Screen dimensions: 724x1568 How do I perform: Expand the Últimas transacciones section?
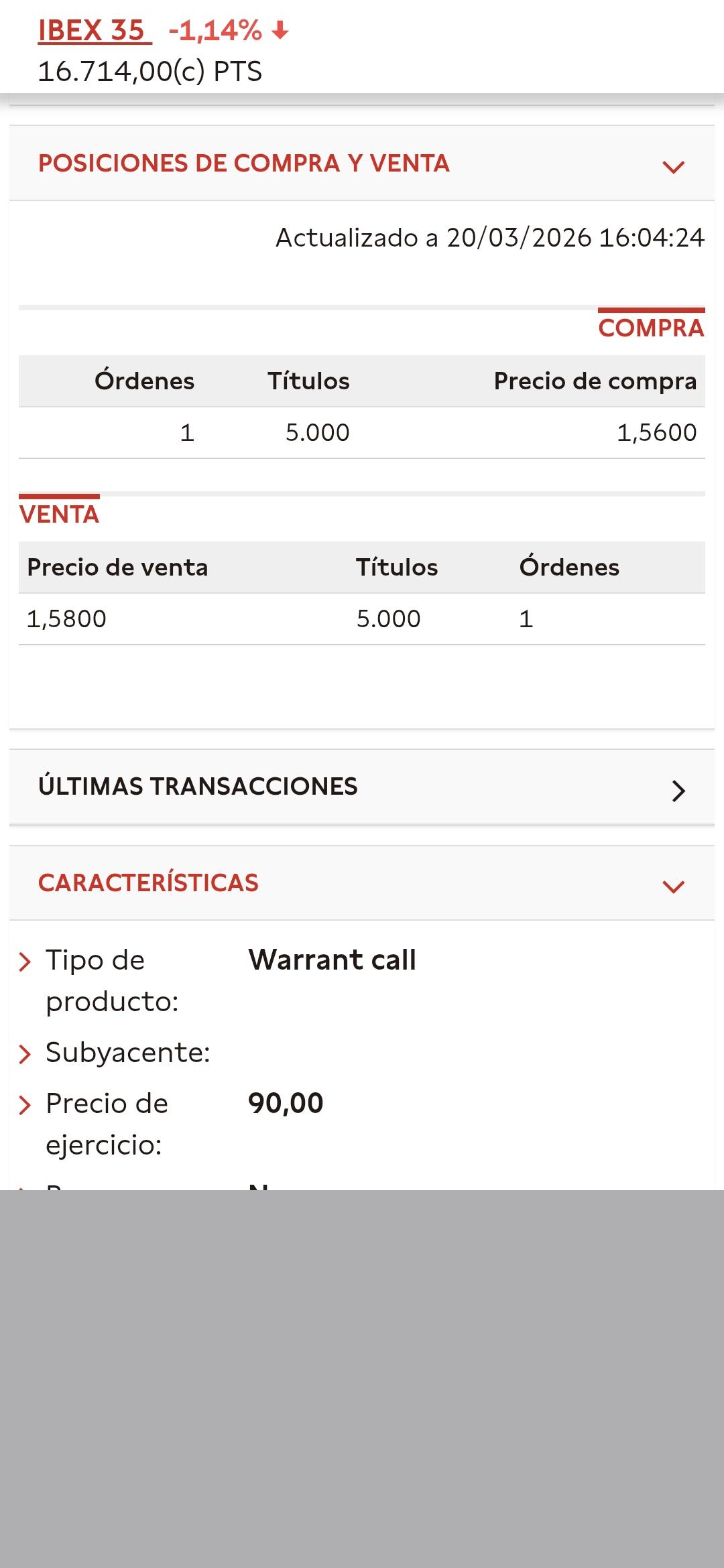pos(678,791)
